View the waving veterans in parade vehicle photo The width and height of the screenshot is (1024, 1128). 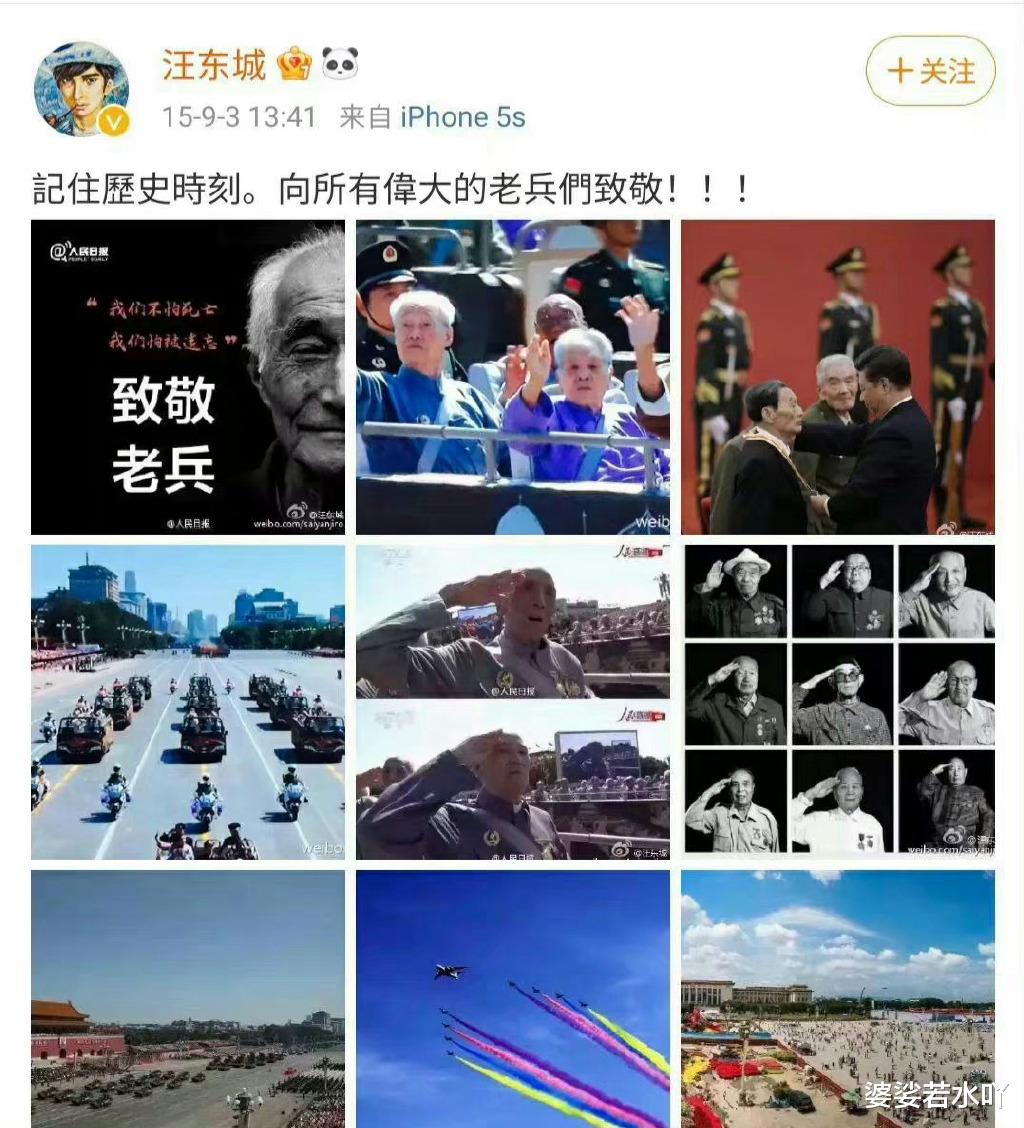click(512, 377)
